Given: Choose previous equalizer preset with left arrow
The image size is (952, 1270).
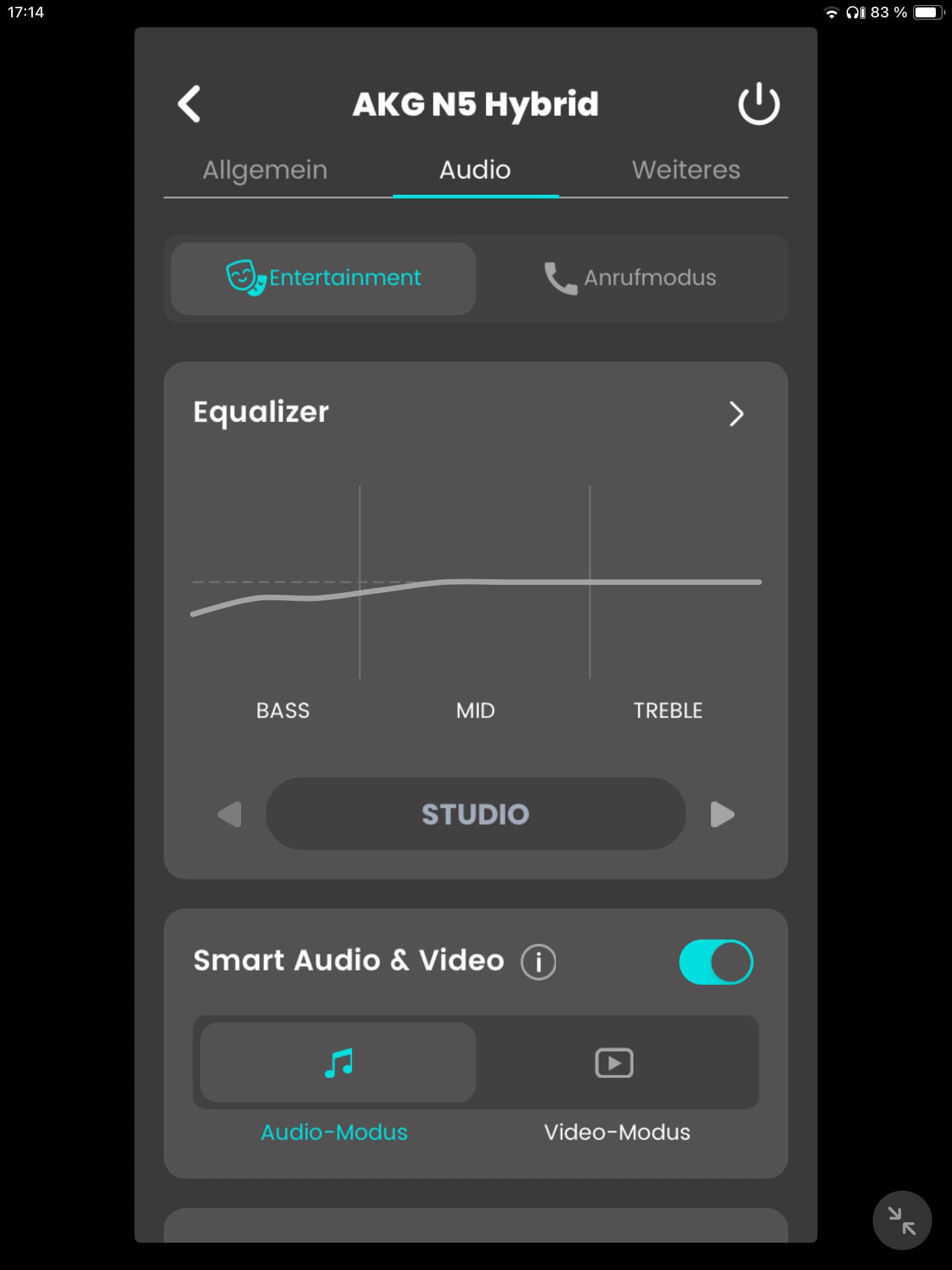Looking at the screenshot, I should (230, 814).
